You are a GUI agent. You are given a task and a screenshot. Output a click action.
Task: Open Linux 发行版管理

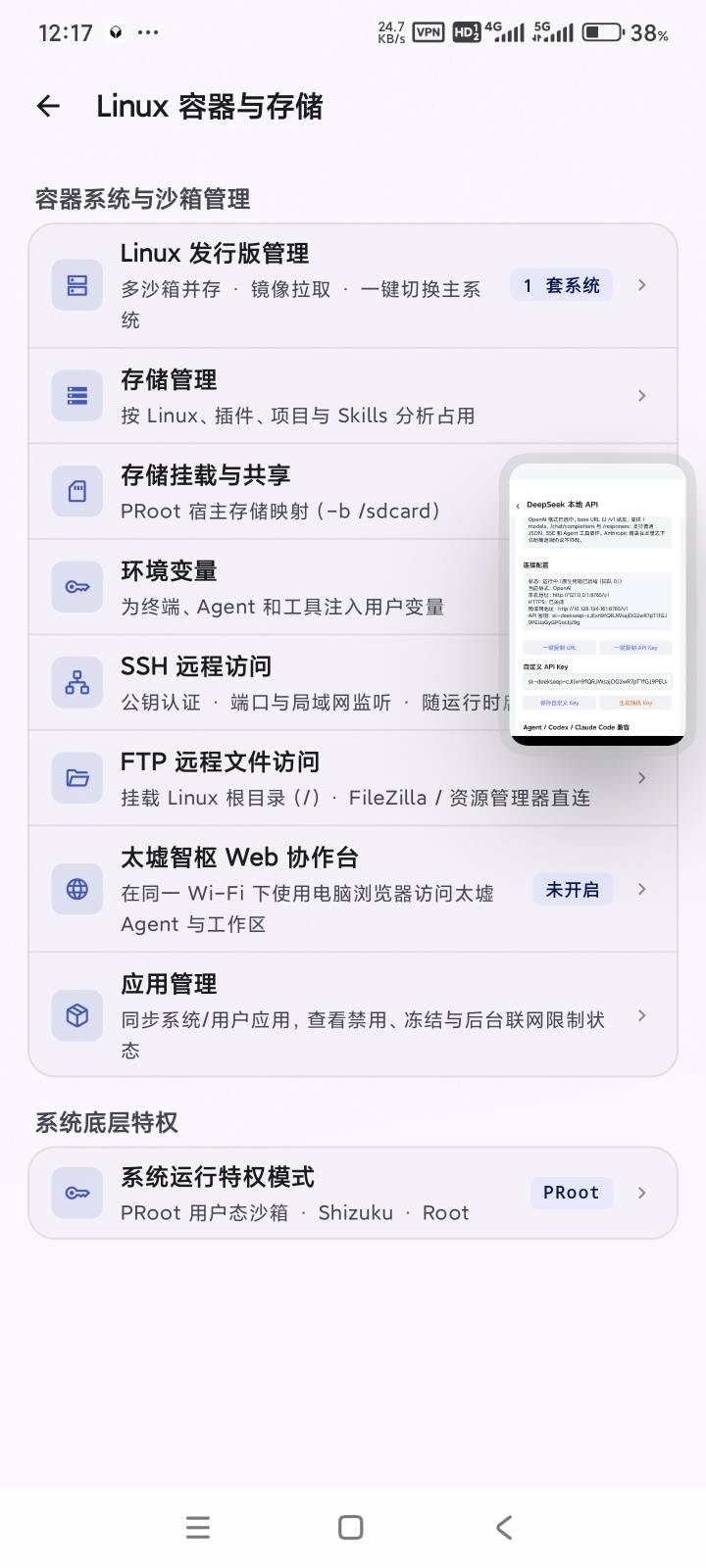point(353,286)
